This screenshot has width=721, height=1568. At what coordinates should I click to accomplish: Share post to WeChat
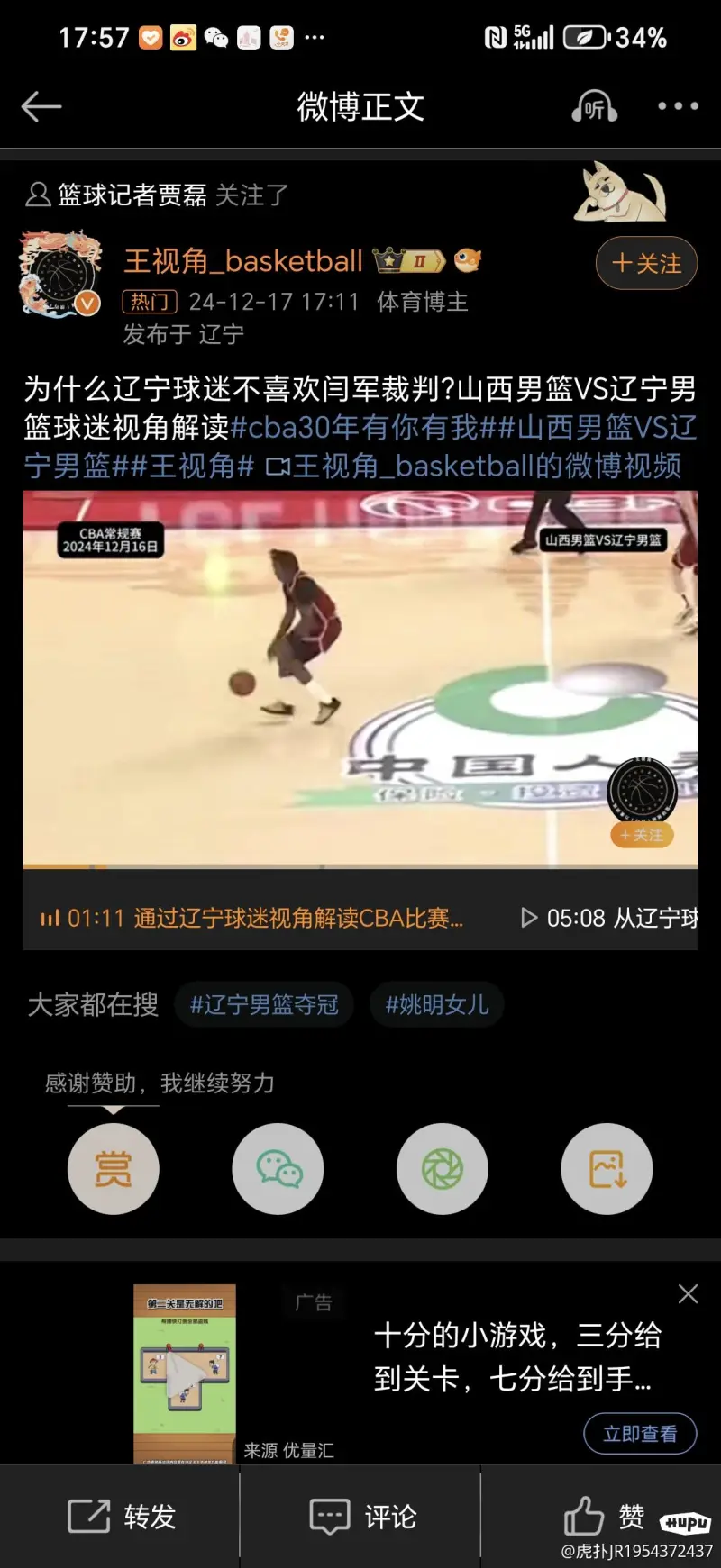pos(278,1168)
